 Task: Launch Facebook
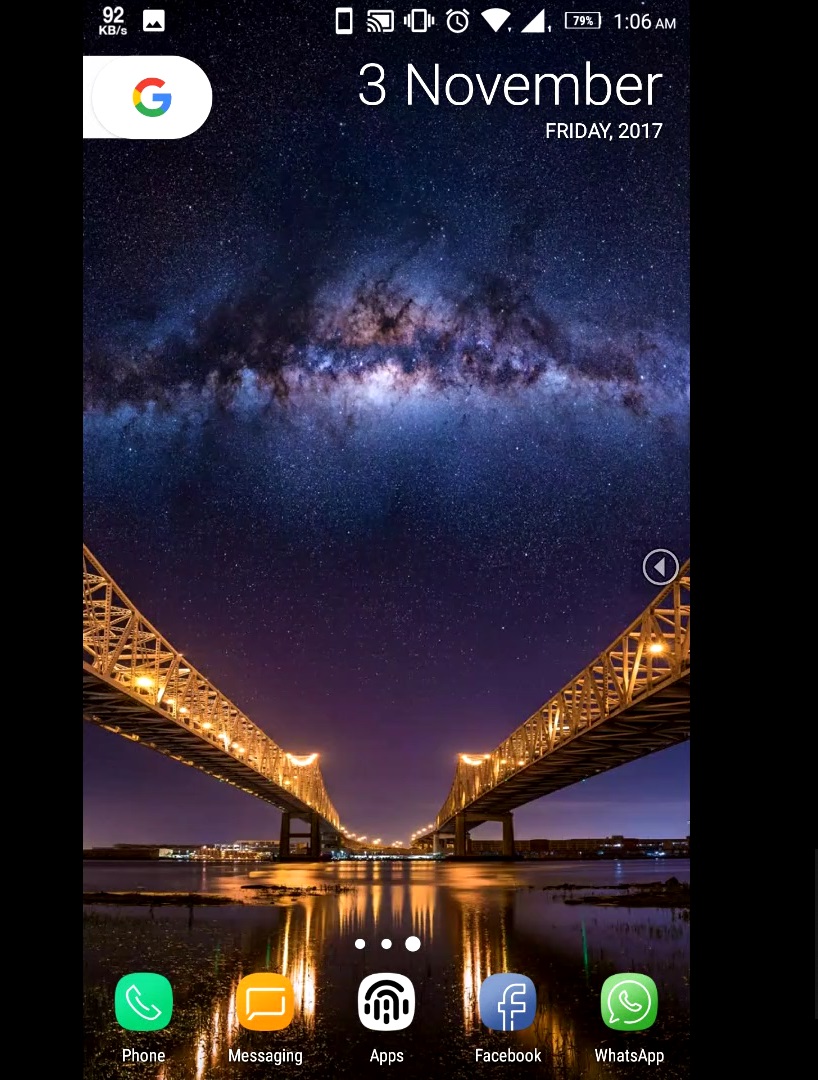[508, 1003]
